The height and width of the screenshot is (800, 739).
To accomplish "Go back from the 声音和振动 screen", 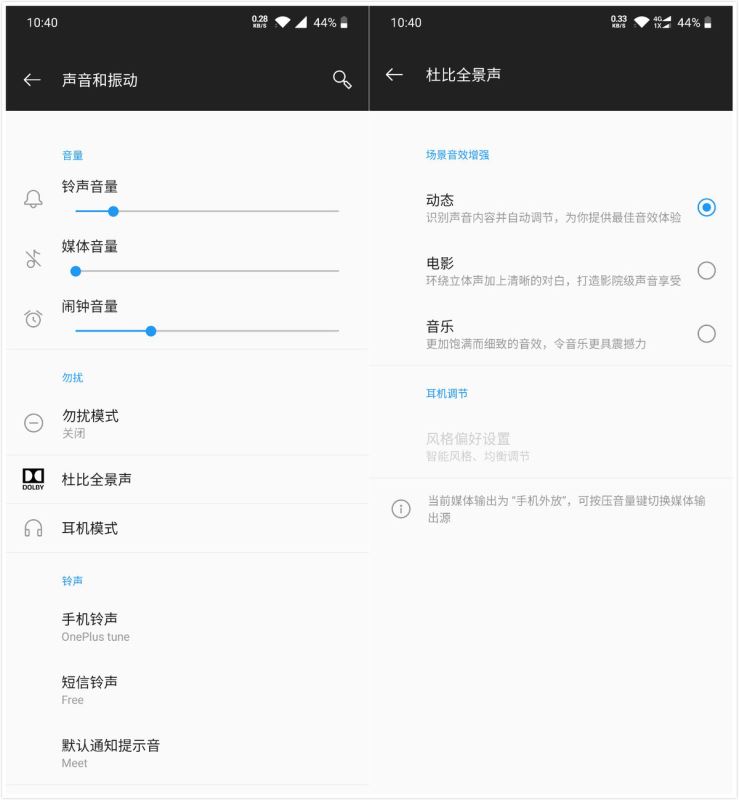I will (32, 80).
